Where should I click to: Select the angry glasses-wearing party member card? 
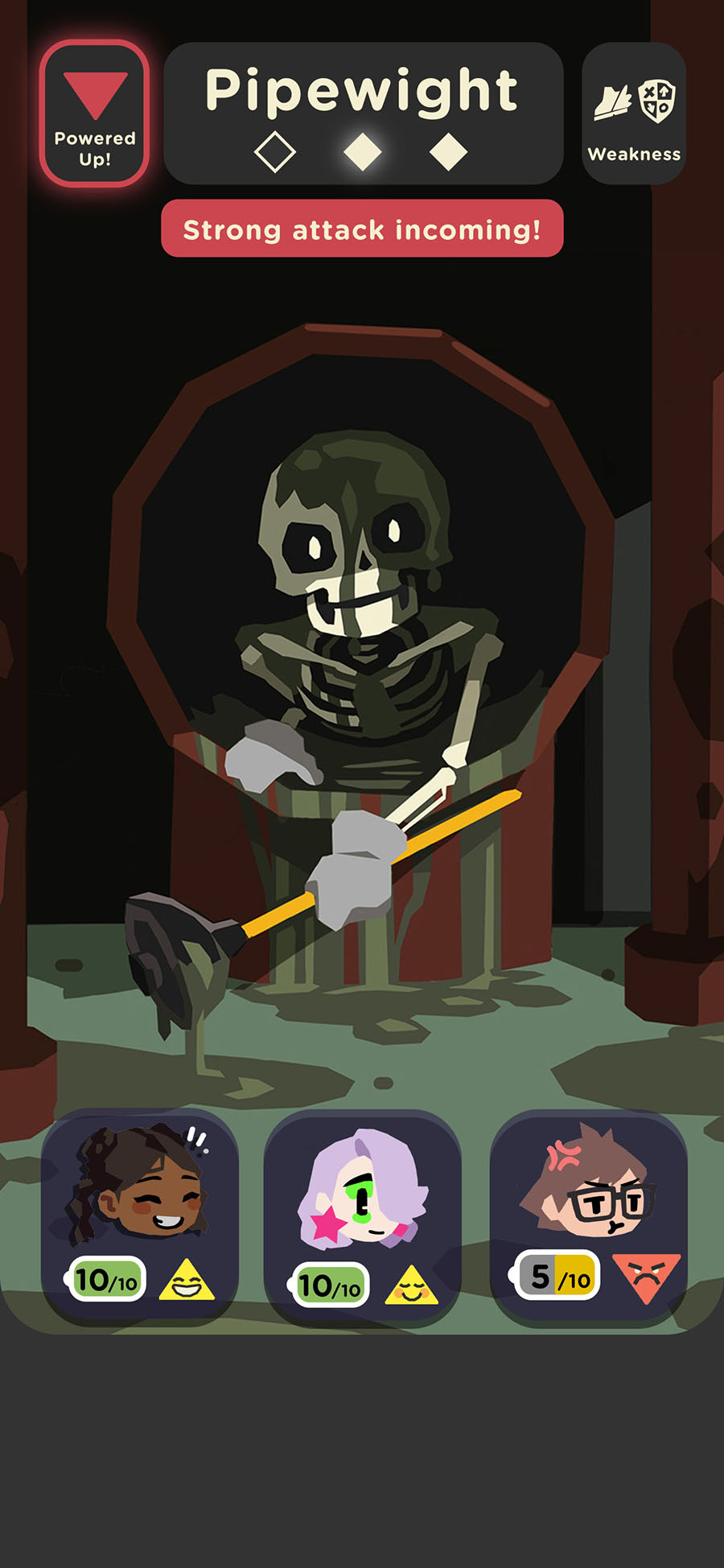click(589, 1215)
